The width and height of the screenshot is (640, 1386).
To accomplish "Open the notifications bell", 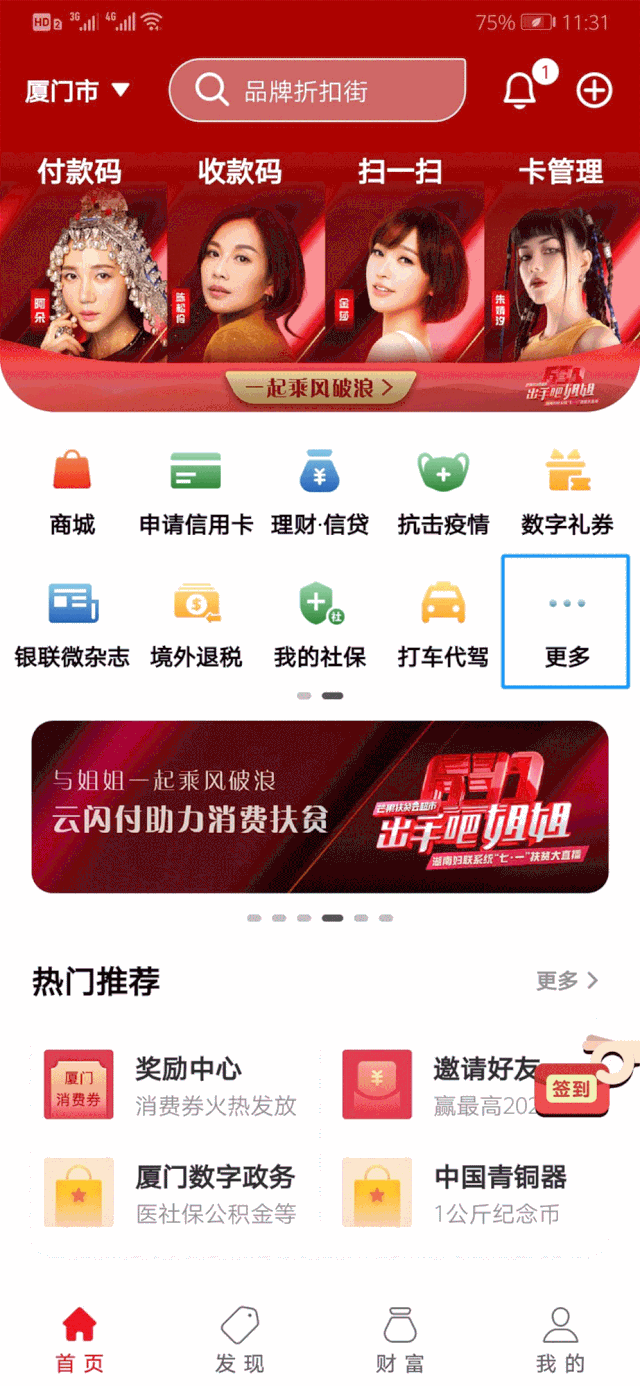I will (521, 90).
